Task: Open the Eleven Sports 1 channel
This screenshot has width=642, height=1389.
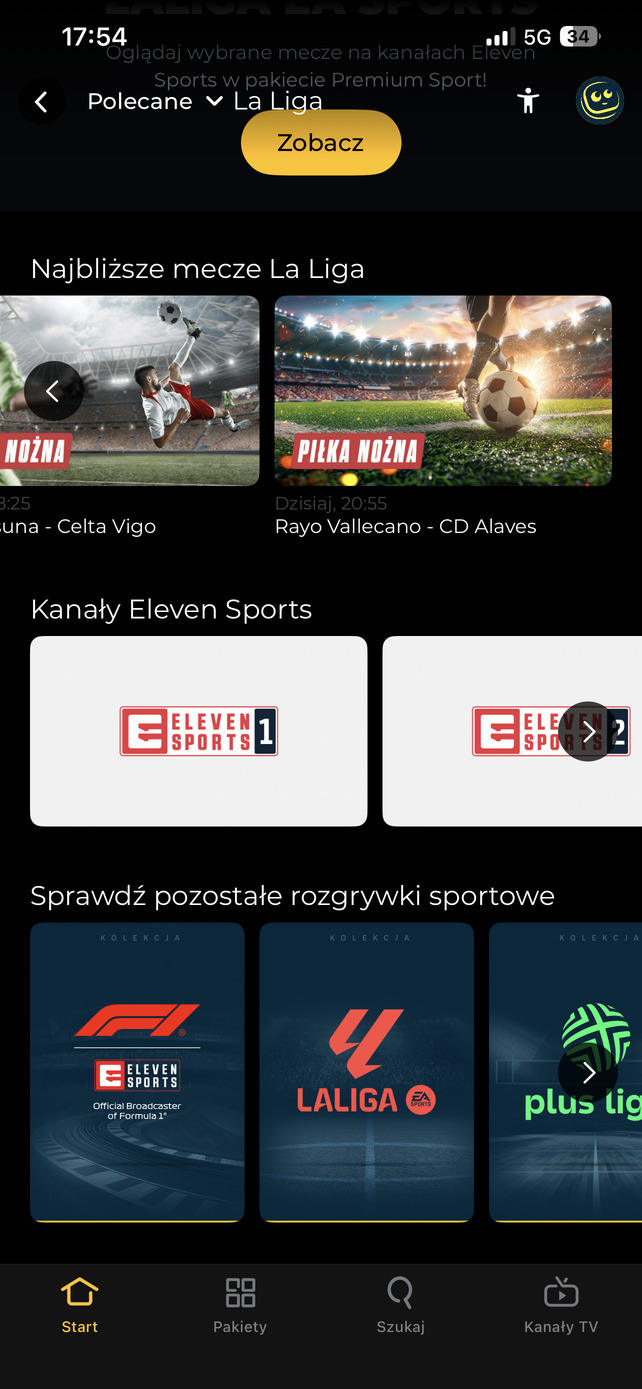Action: tap(199, 731)
